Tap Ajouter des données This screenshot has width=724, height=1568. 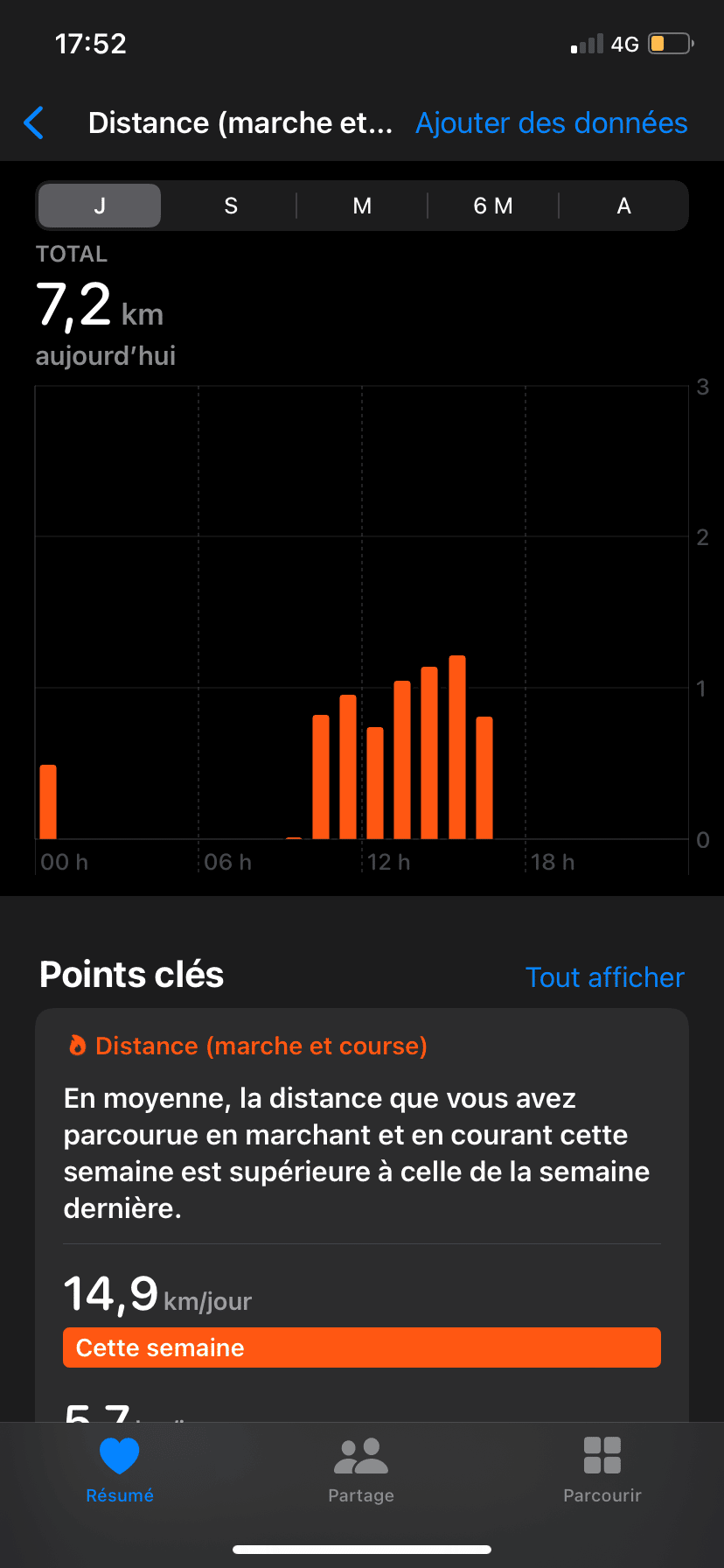pyautogui.click(x=551, y=122)
